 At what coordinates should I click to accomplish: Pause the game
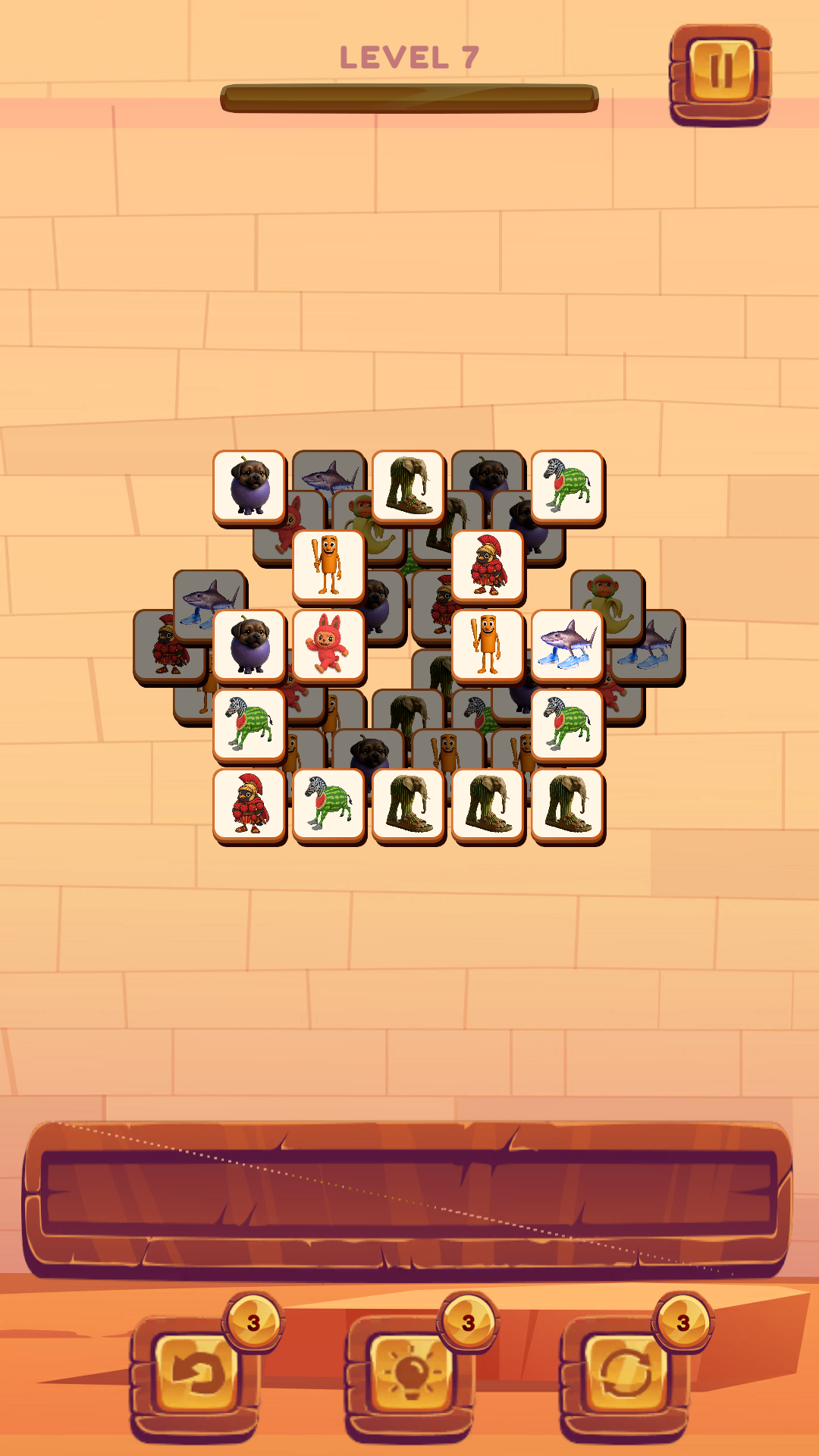tap(720, 73)
